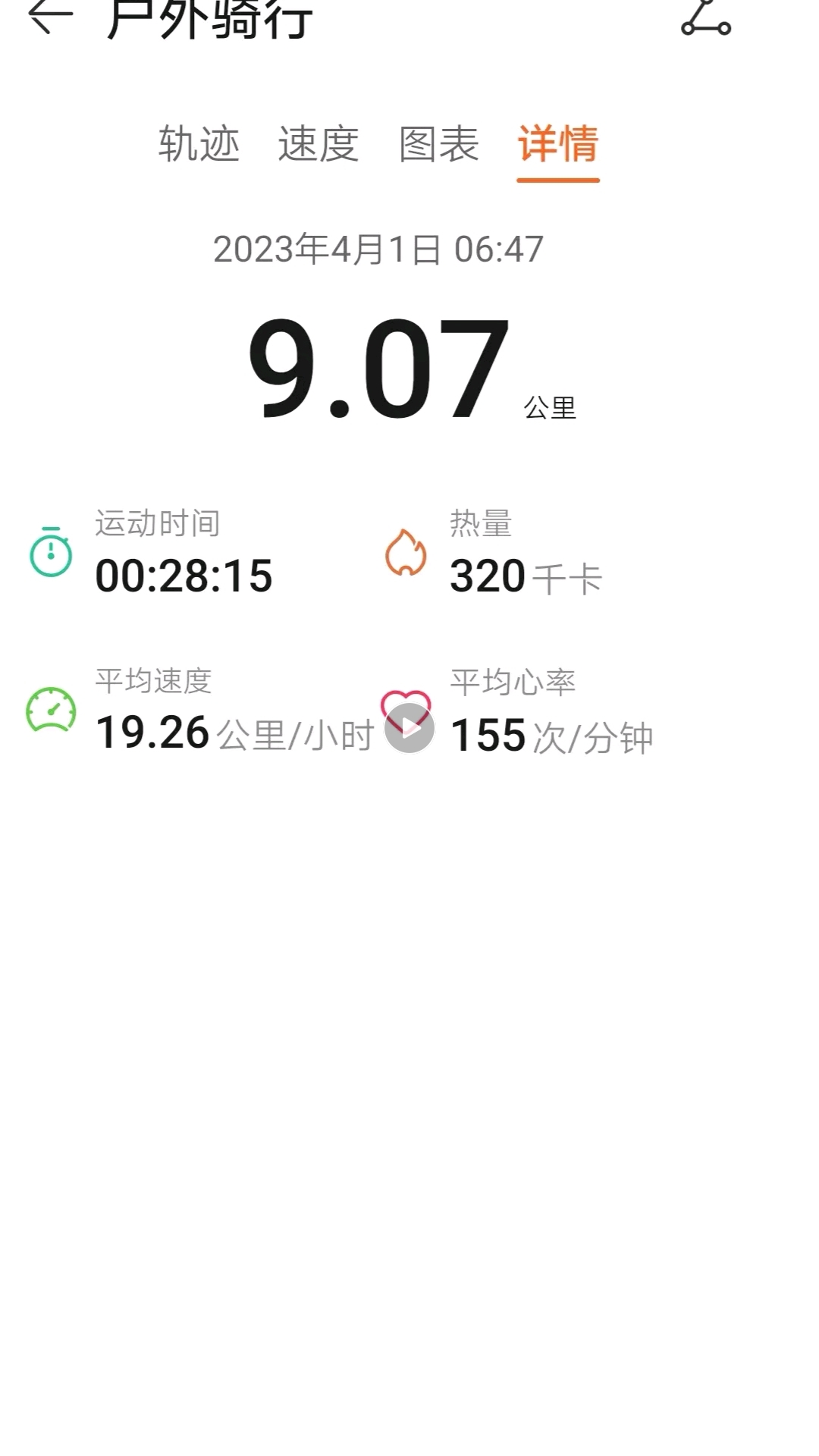
Task: Go back using the top-left arrow
Action: click(50, 15)
